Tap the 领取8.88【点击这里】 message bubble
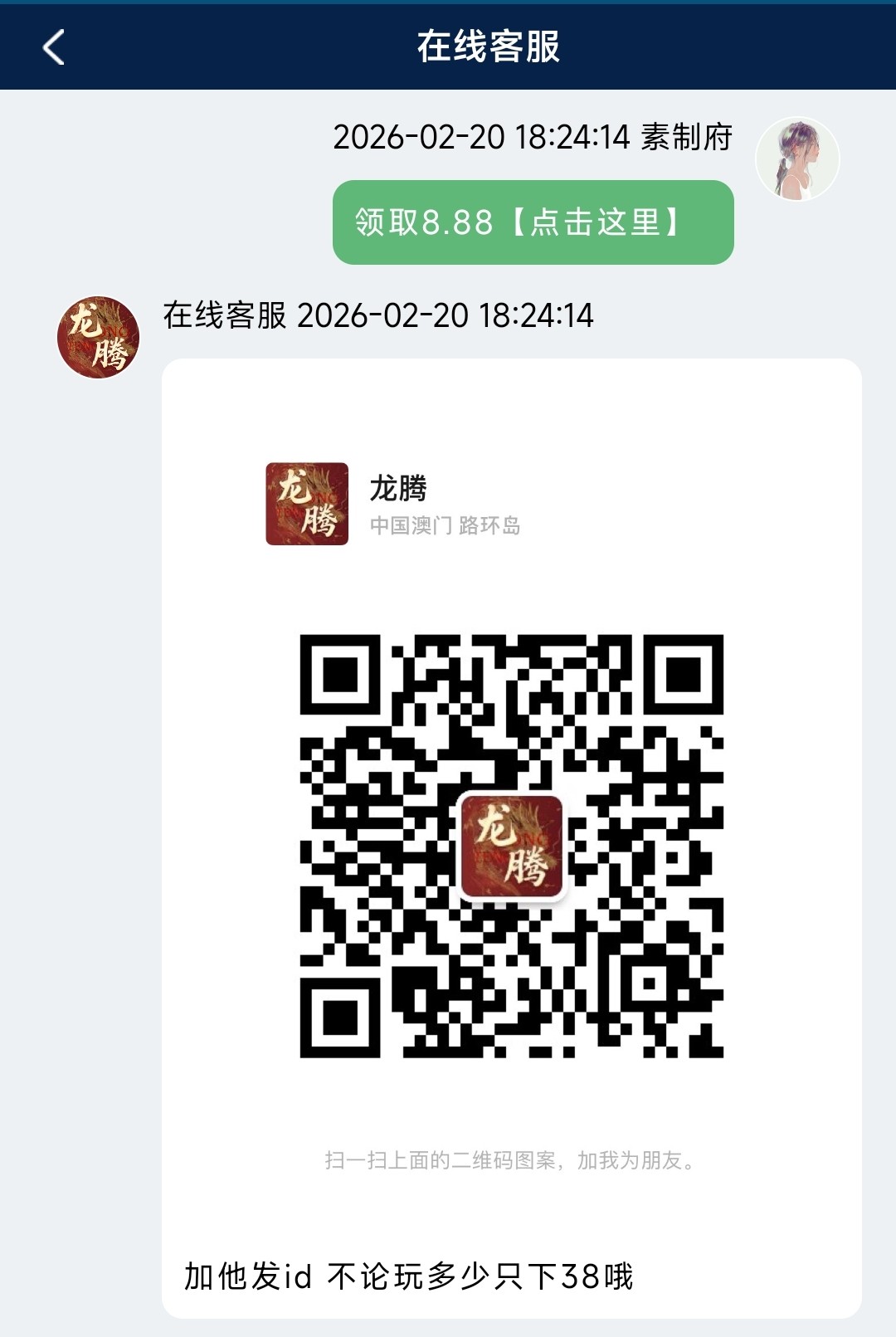This screenshot has height=1337, width=896. click(x=533, y=222)
